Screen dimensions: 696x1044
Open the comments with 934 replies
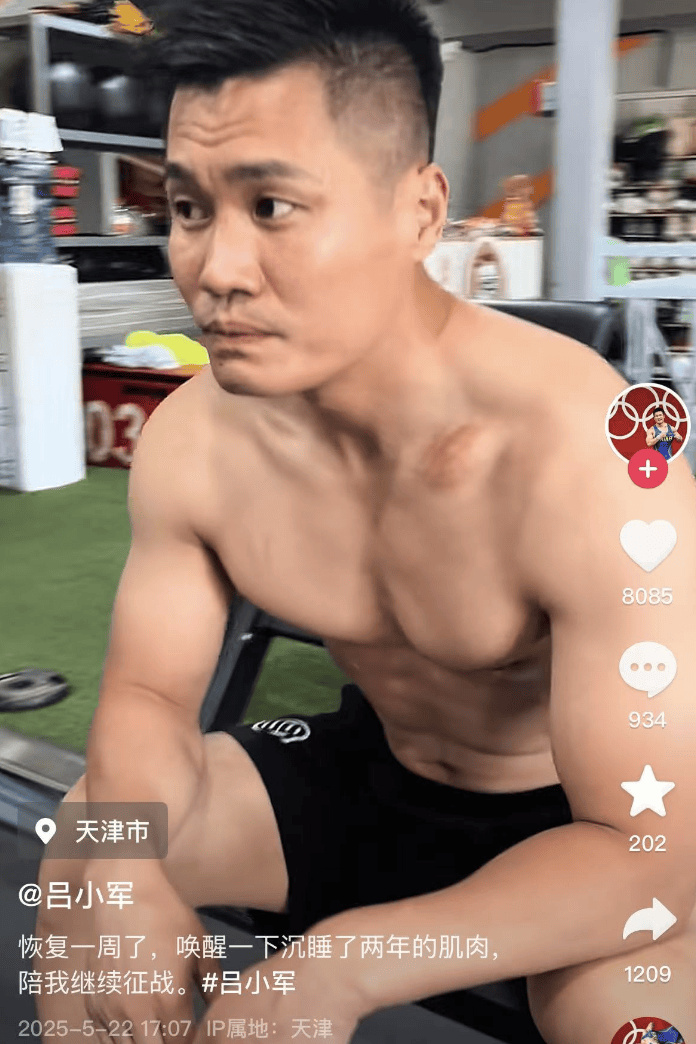[648, 670]
